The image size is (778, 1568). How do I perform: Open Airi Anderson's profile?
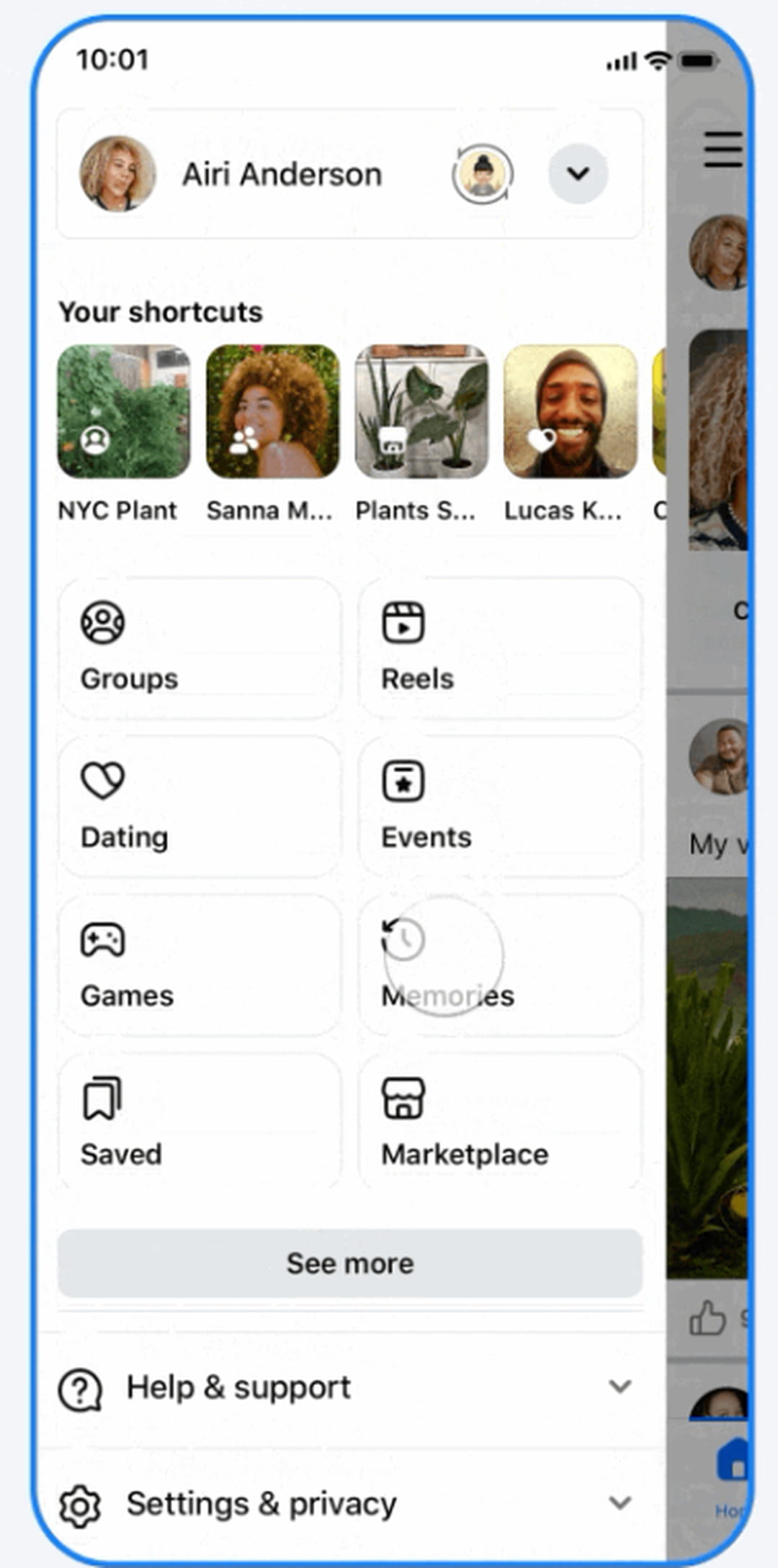click(x=281, y=174)
